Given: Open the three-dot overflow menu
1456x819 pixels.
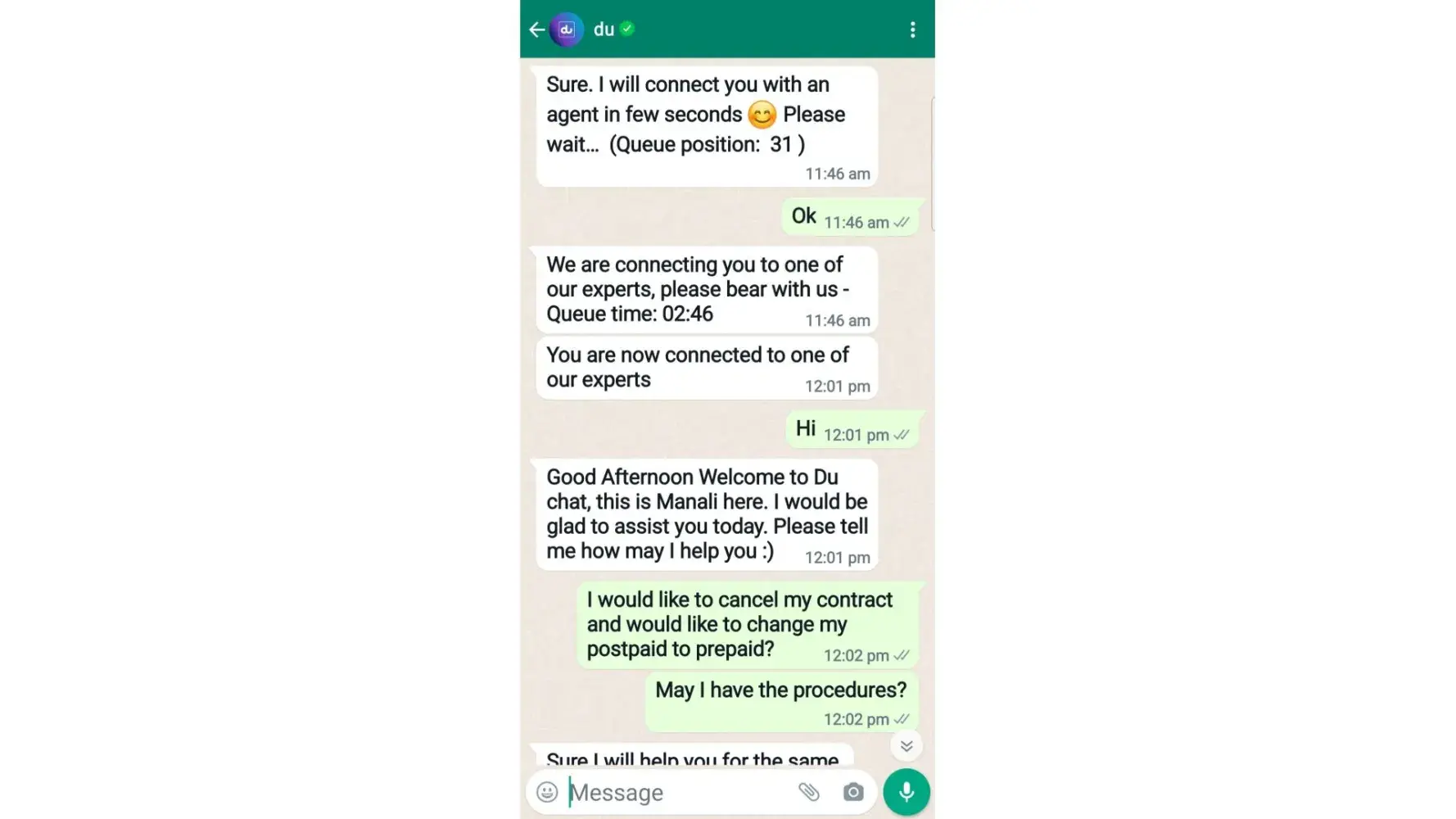Looking at the screenshot, I should click(912, 30).
